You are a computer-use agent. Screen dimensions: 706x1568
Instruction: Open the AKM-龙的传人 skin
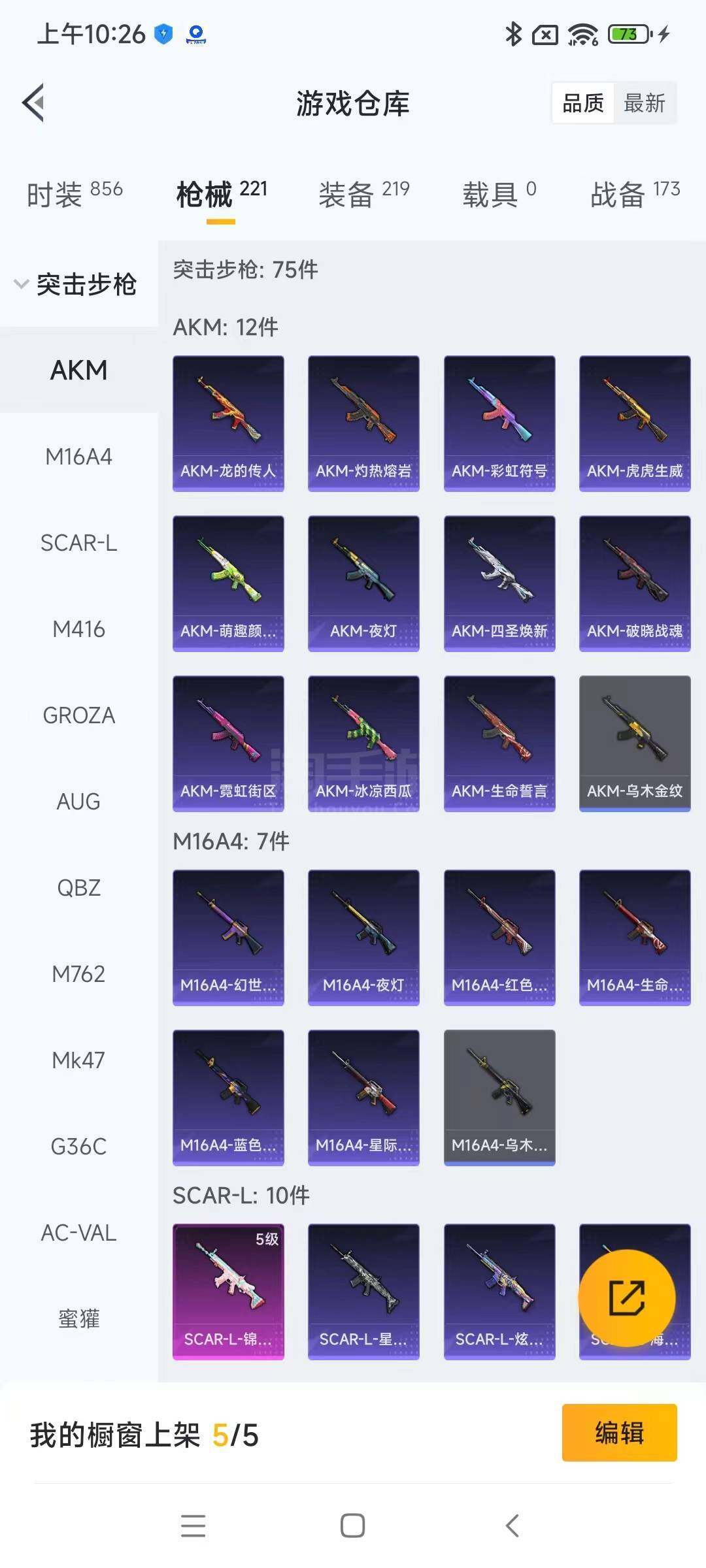point(228,423)
